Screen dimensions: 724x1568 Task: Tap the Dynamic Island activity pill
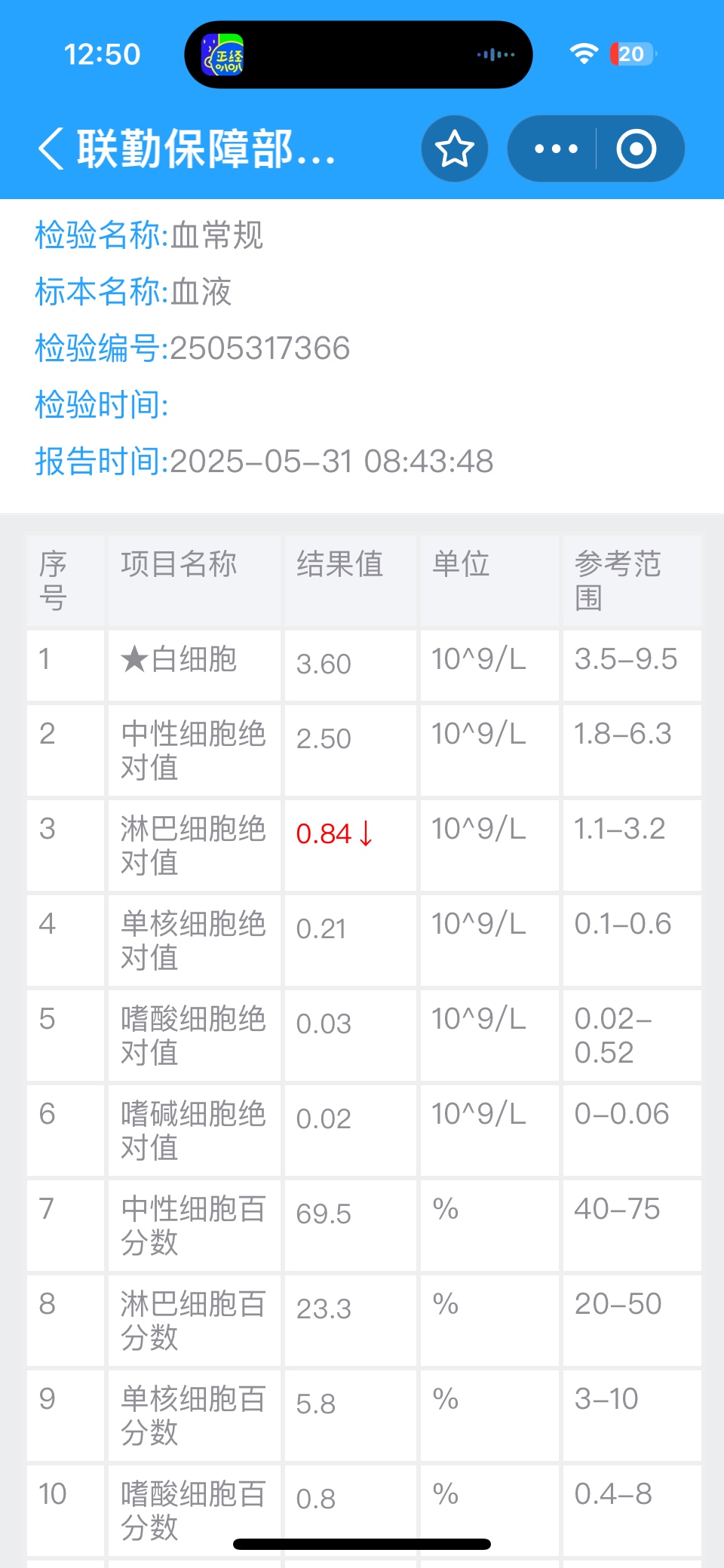pyautogui.click(x=358, y=54)
